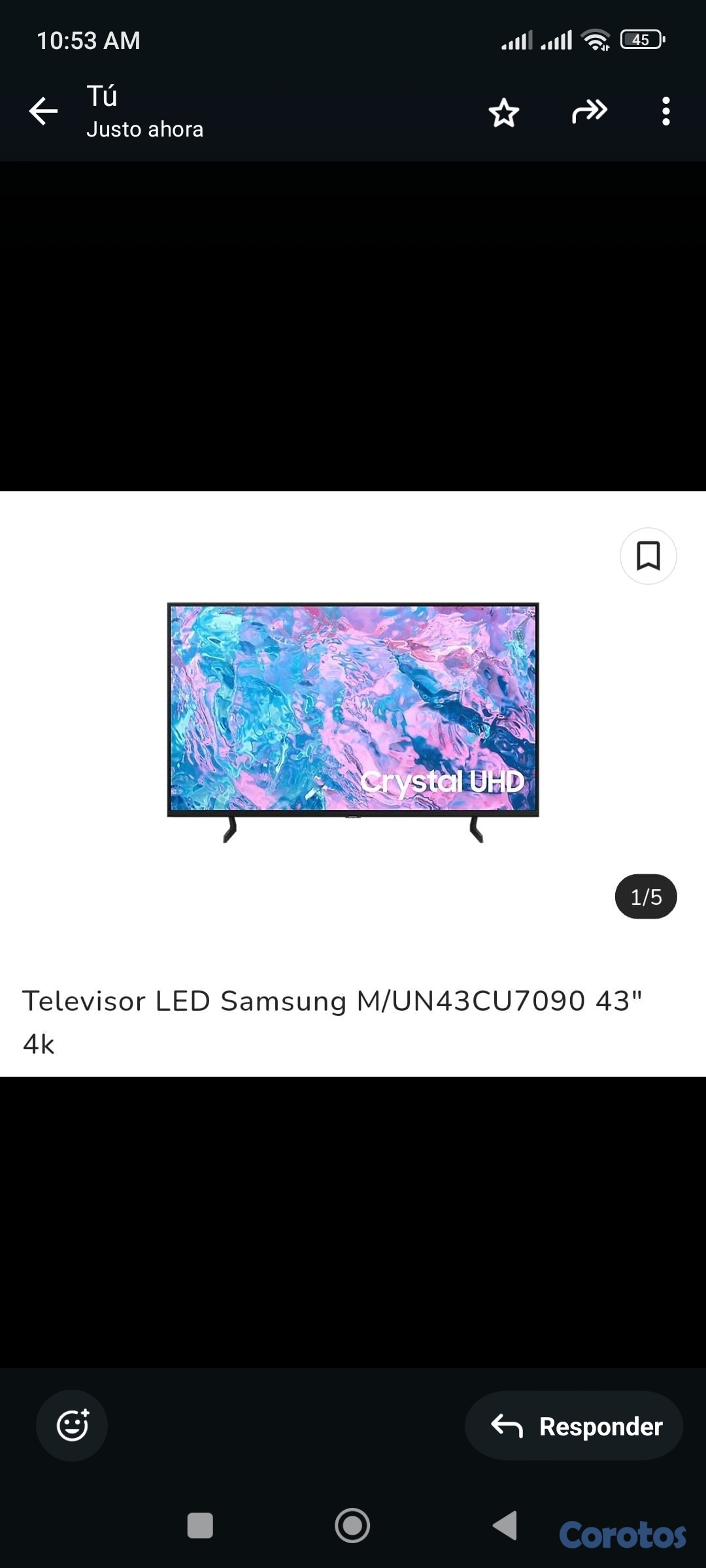Add an emoji reaction

coord(72,1425)
